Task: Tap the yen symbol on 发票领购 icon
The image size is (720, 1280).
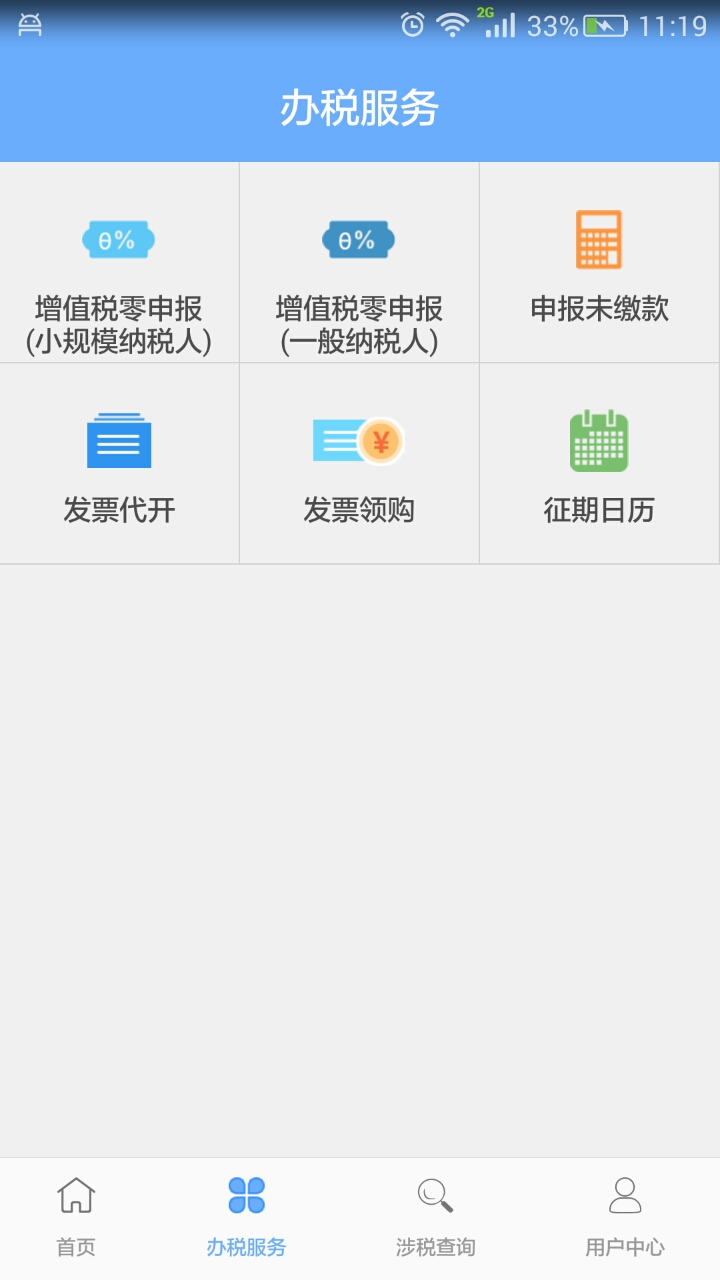Action: point(380,438)
